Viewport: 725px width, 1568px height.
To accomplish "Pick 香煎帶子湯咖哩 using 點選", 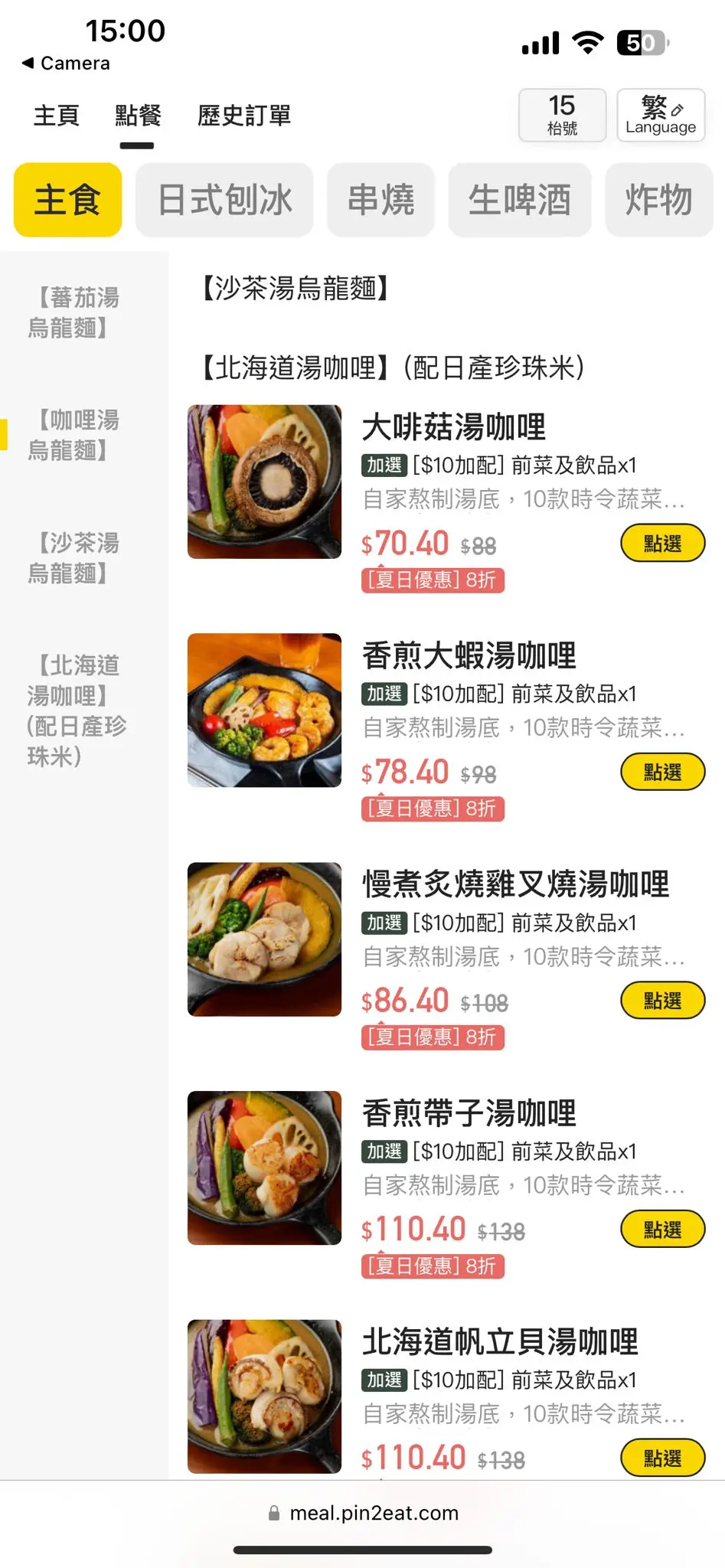I will click(x=662, y=1230).
